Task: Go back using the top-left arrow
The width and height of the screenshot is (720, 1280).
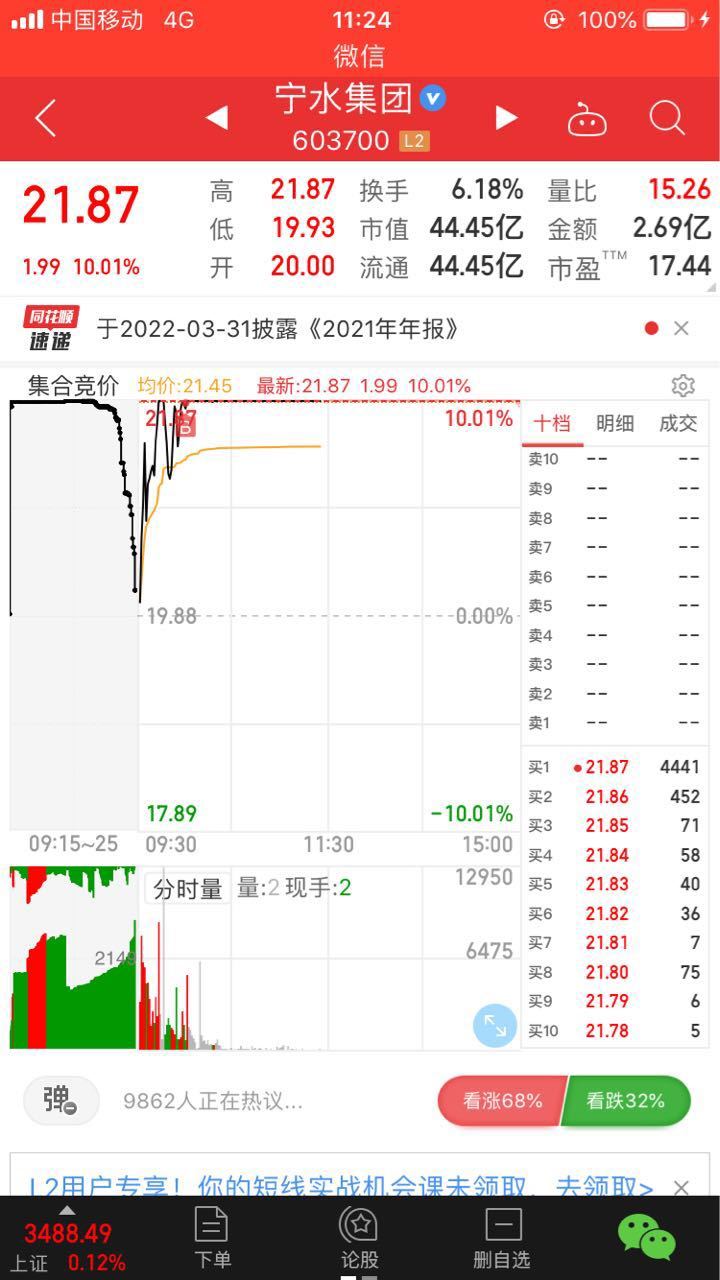Action: coord(45,119)
